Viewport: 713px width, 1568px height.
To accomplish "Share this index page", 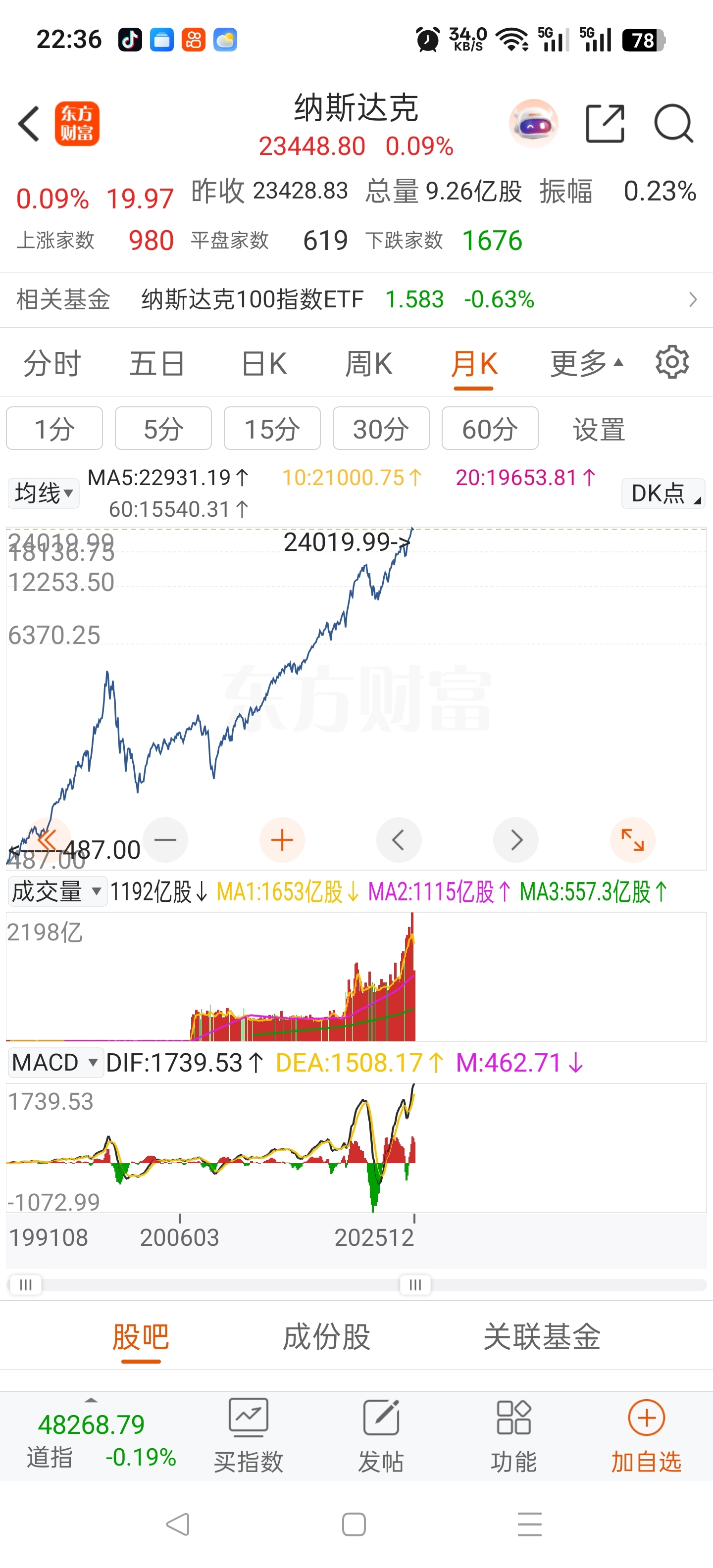I will click(x=605, y=124).
